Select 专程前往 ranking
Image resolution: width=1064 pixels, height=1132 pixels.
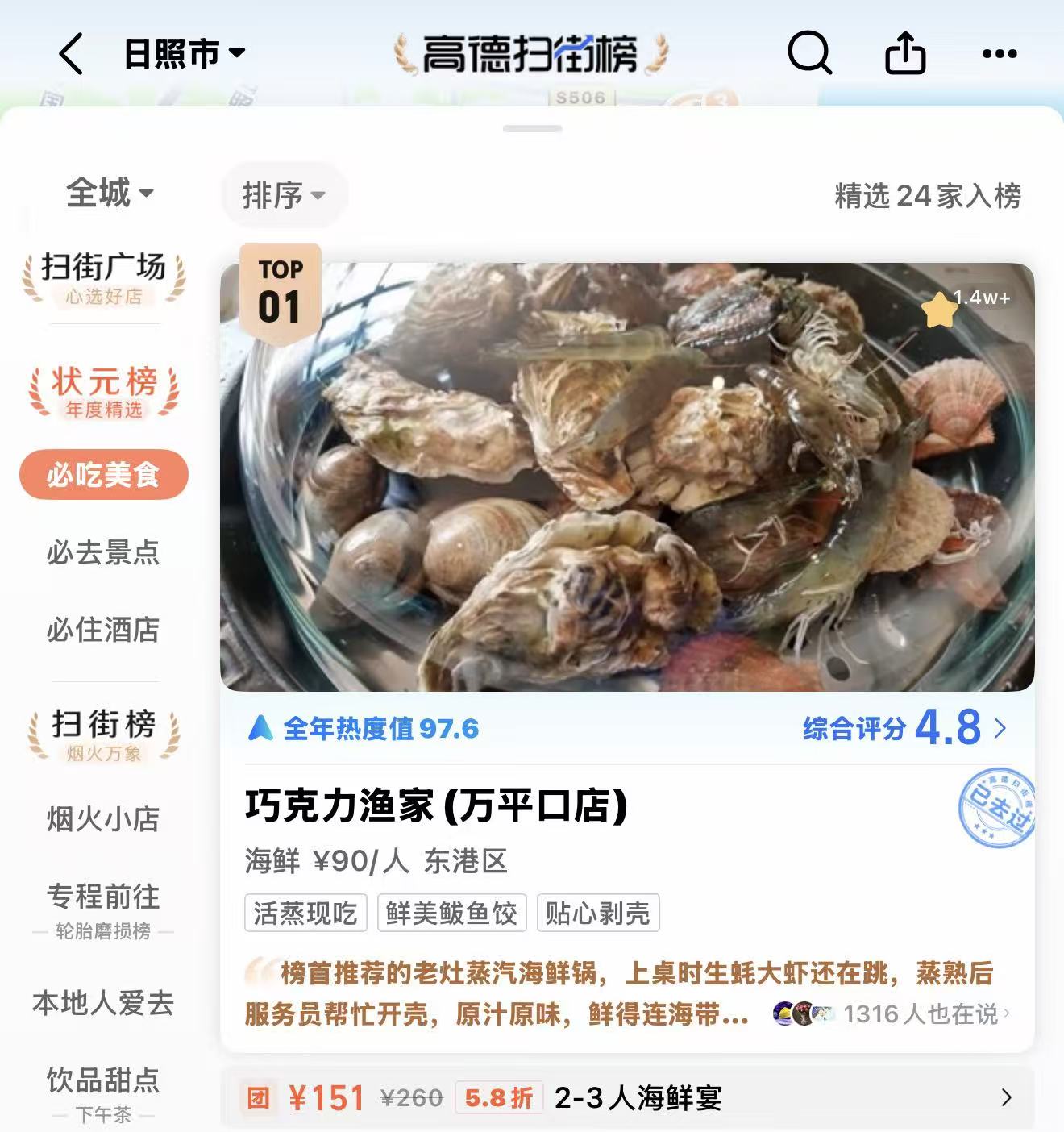[x=103, y=907]
